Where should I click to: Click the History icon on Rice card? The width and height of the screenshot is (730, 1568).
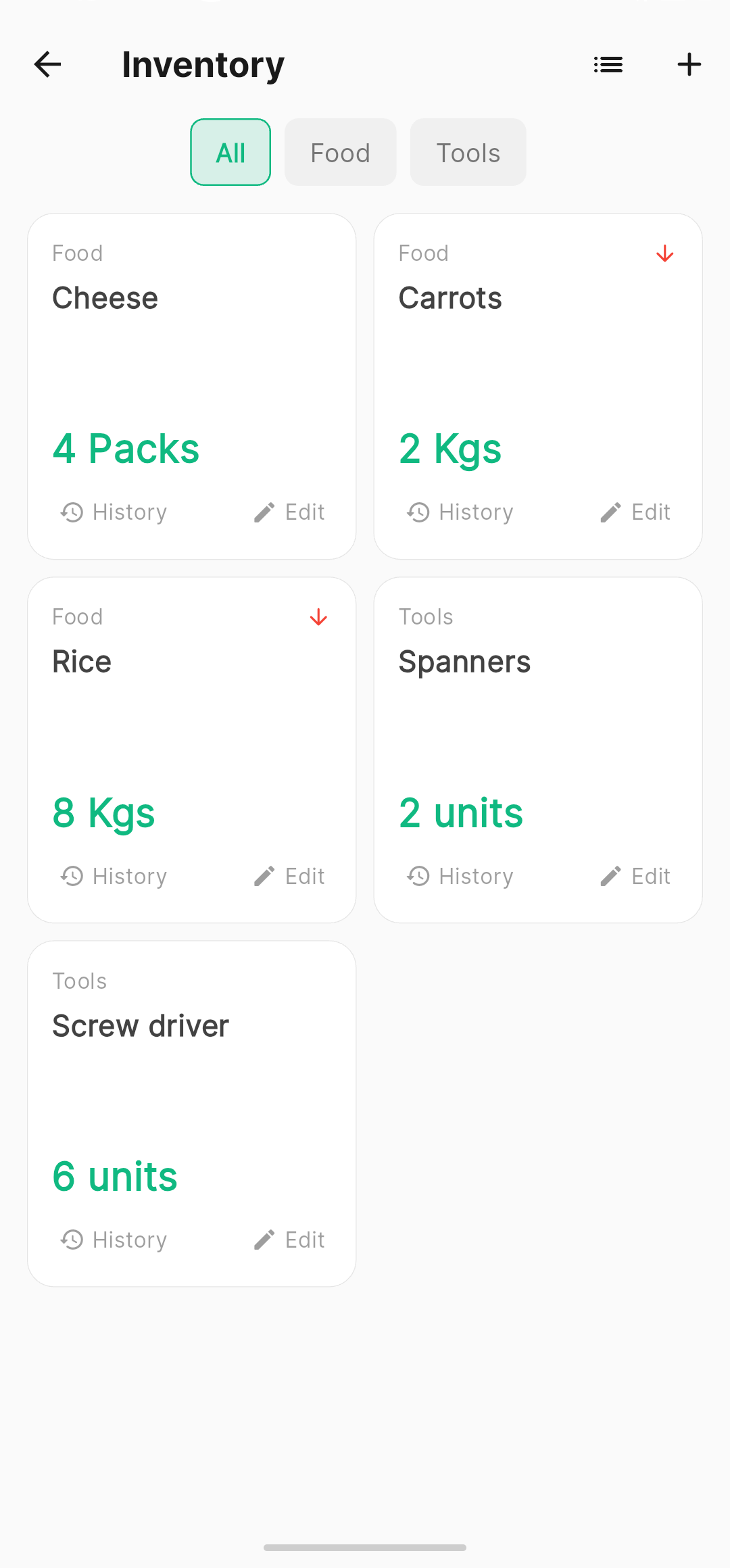tap(71, 875)
